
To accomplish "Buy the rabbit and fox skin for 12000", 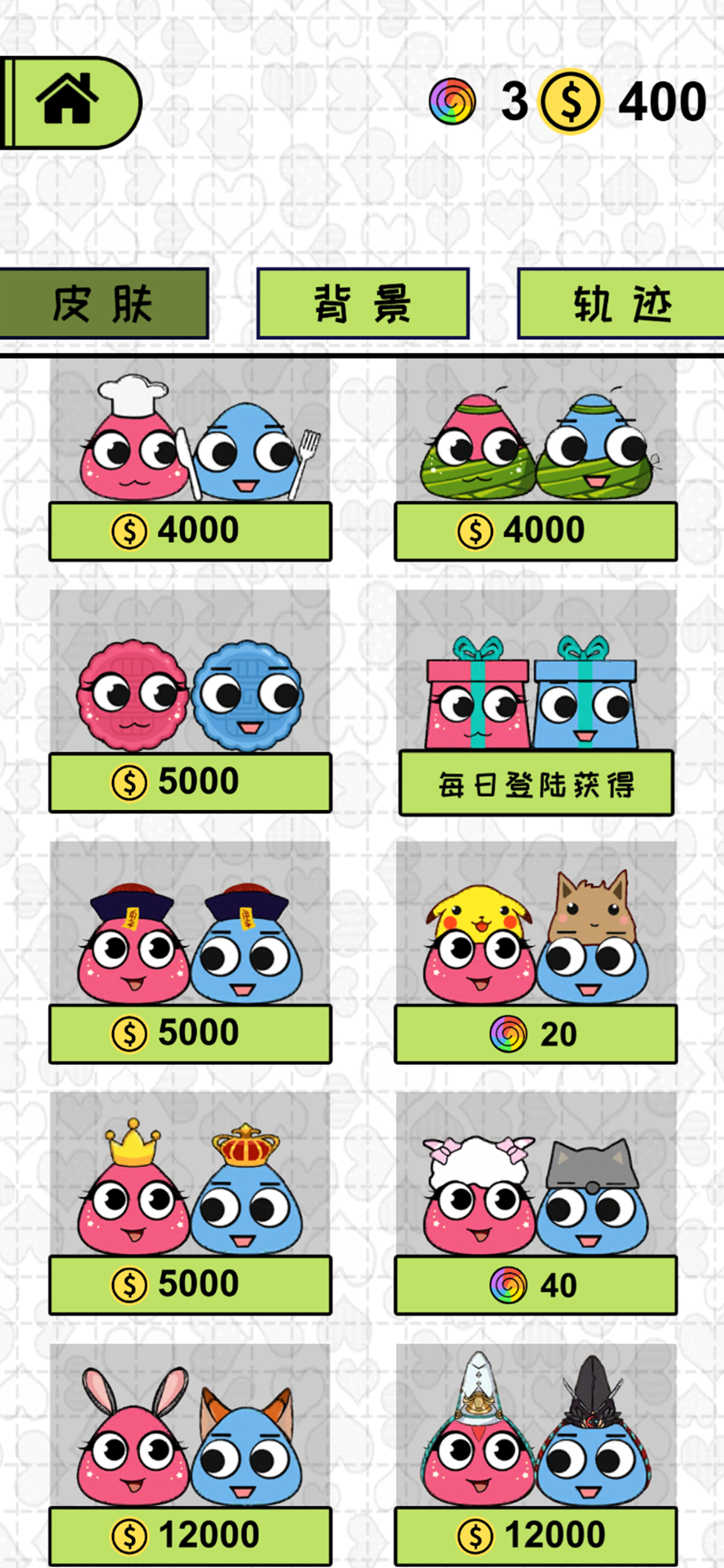I will tap(191, 1536).
